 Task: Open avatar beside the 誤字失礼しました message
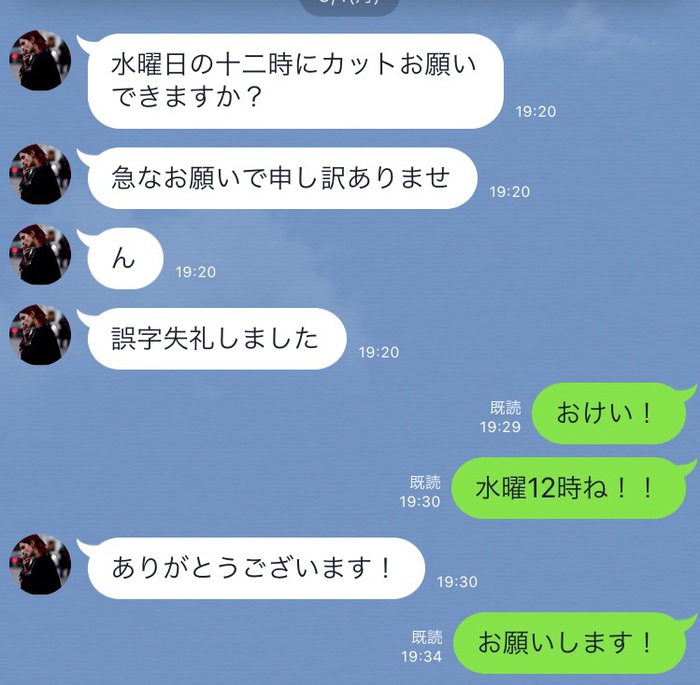coord(40,335)
